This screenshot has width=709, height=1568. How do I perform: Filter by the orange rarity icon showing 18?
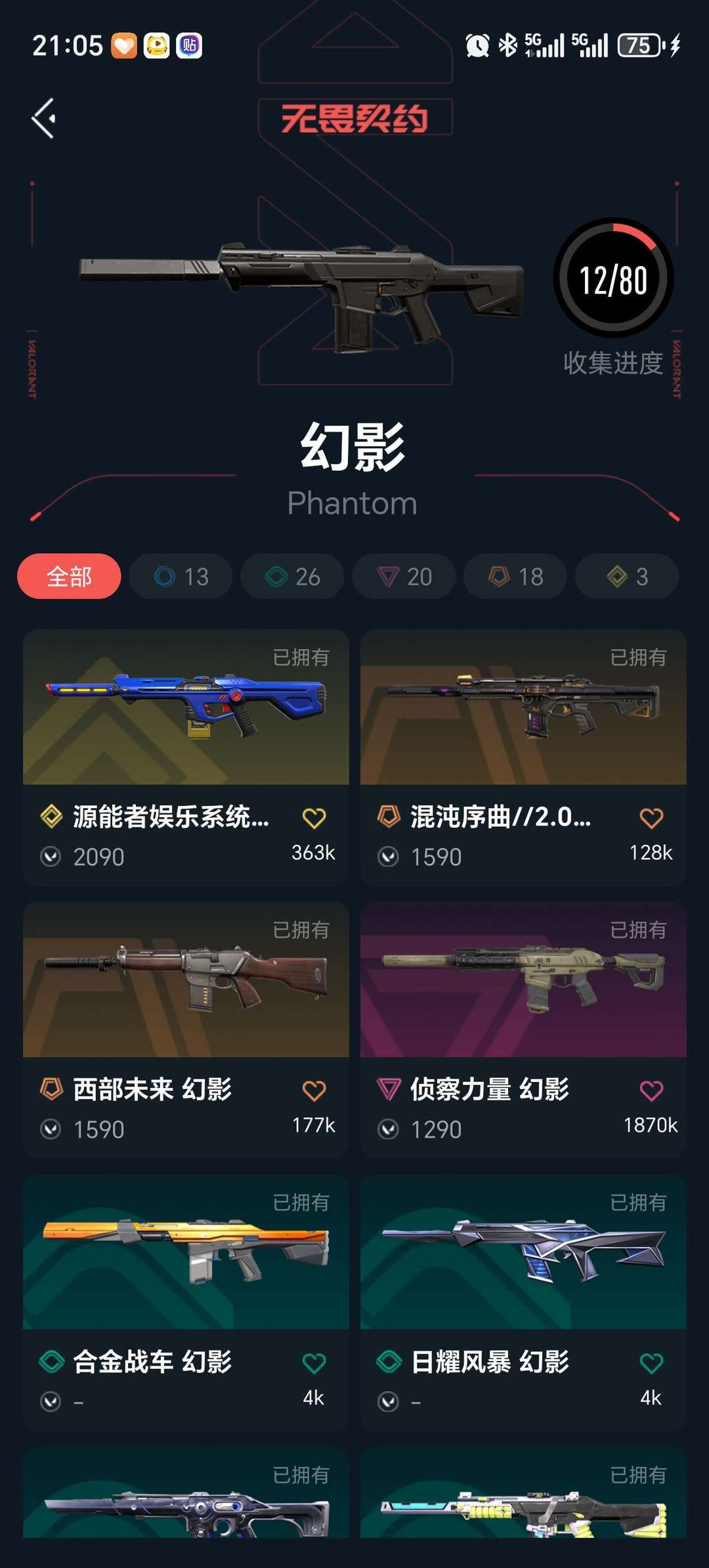pos(514,576)
